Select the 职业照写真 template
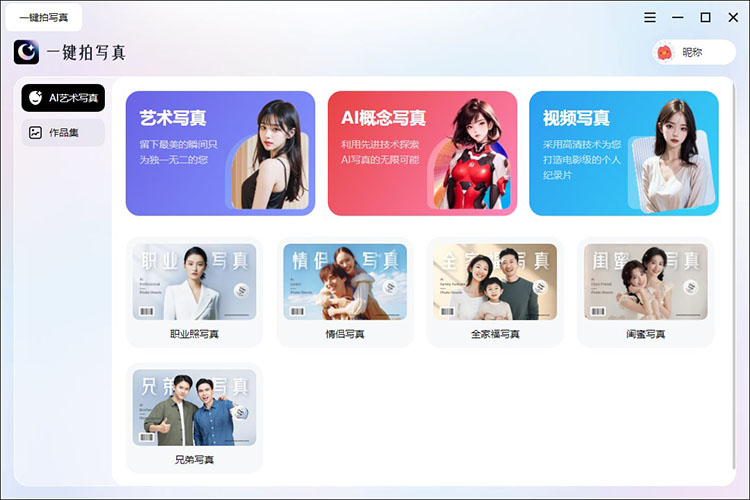 click(x=194, y=290)
